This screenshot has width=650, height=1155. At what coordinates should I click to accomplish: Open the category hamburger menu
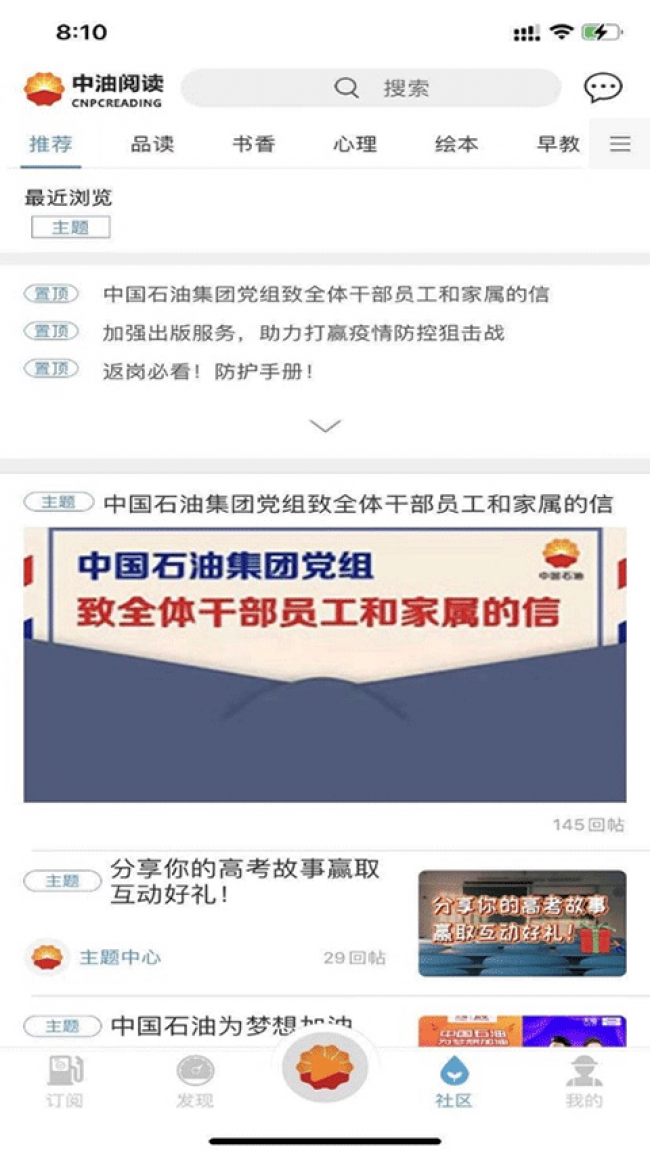620,144
